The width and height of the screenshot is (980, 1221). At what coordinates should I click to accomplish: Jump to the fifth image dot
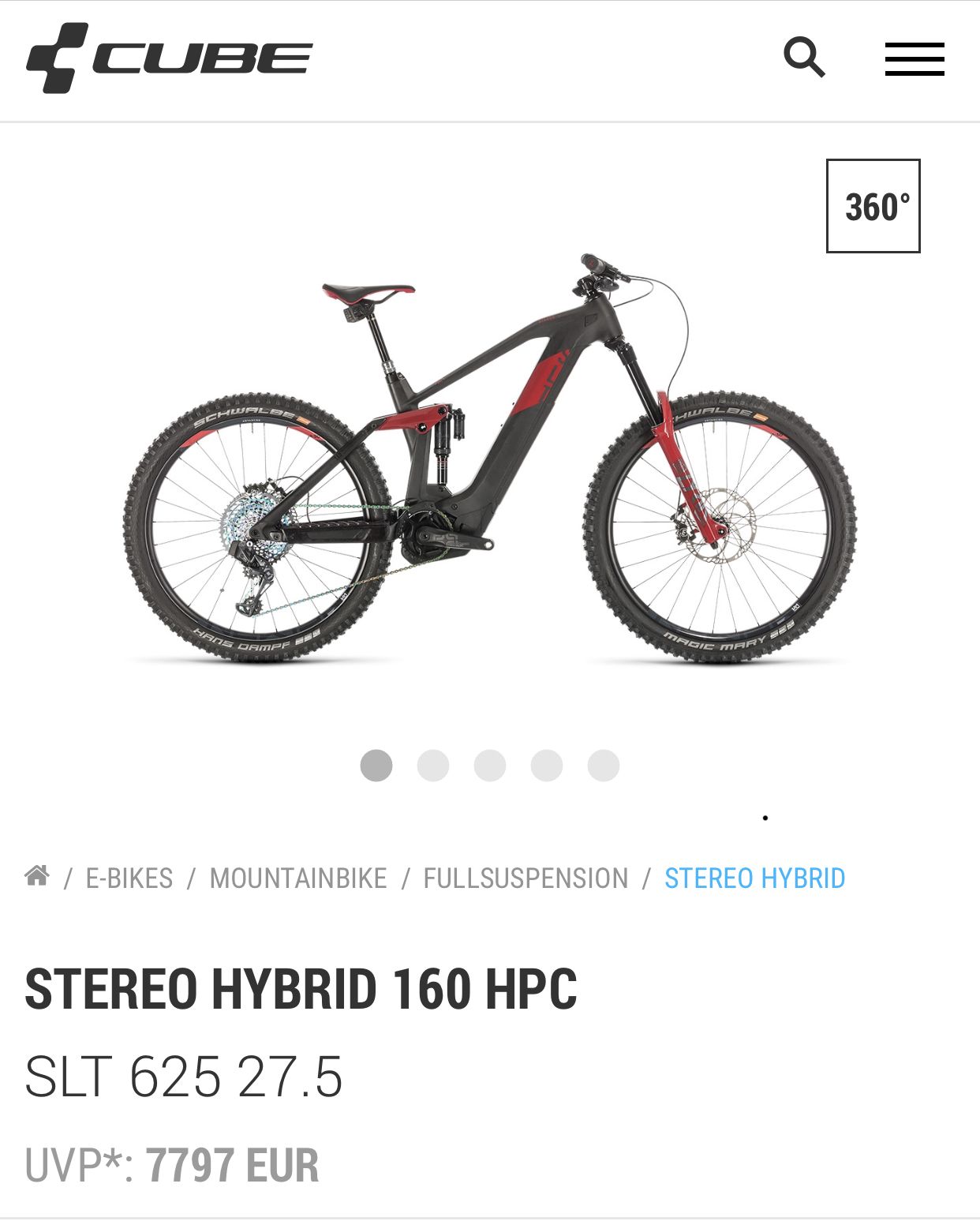[604, 766]
